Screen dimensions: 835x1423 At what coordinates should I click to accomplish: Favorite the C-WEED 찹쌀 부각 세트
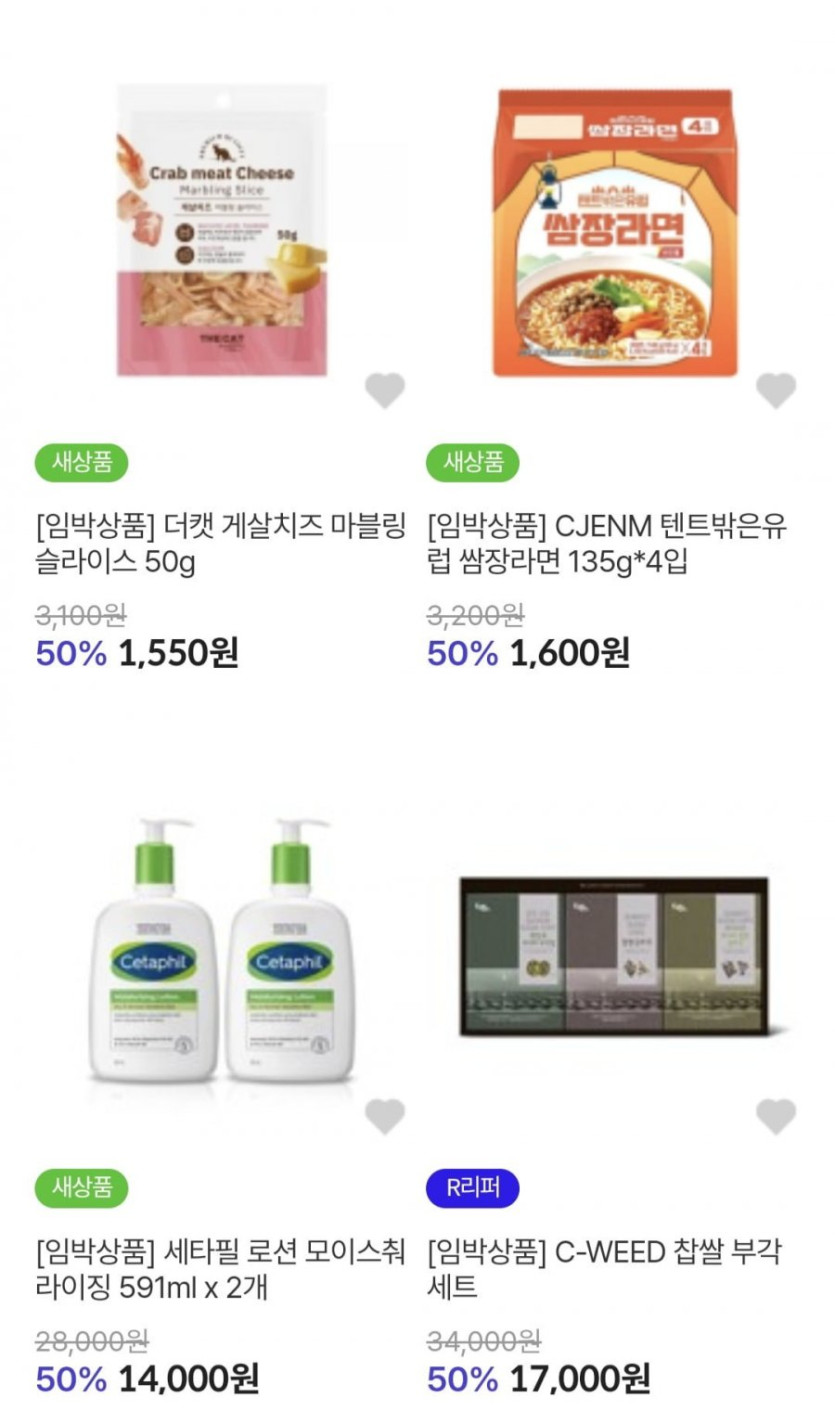(x=775, y=1116)
